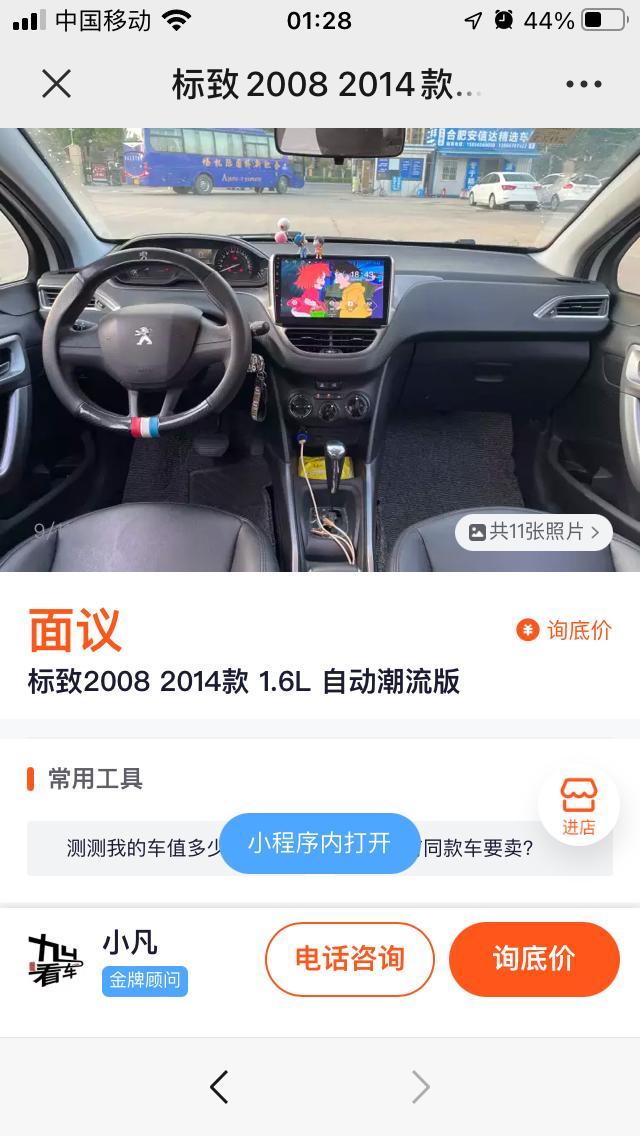Tap 电话咨询 to call the advisor

coord(349,959)
